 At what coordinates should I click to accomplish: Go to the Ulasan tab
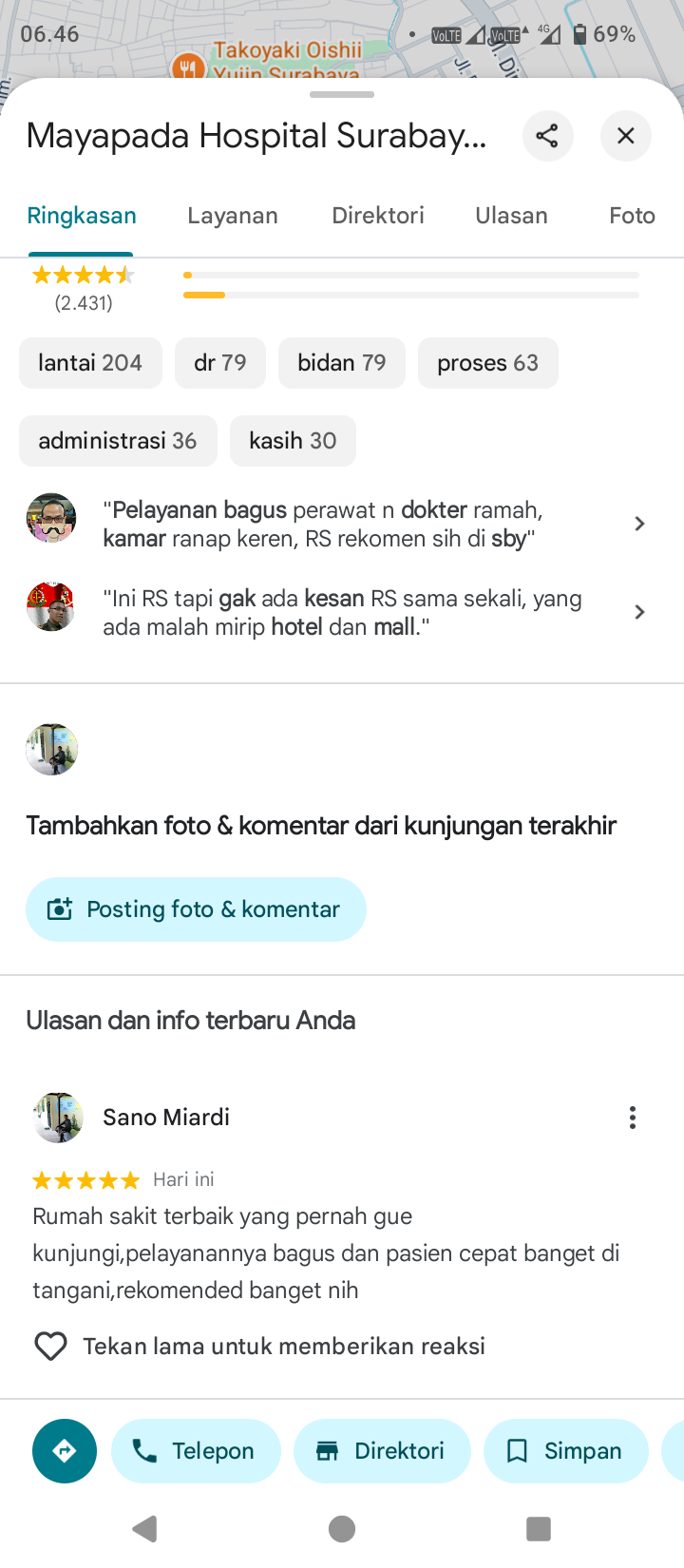click(x=511, y=216)
